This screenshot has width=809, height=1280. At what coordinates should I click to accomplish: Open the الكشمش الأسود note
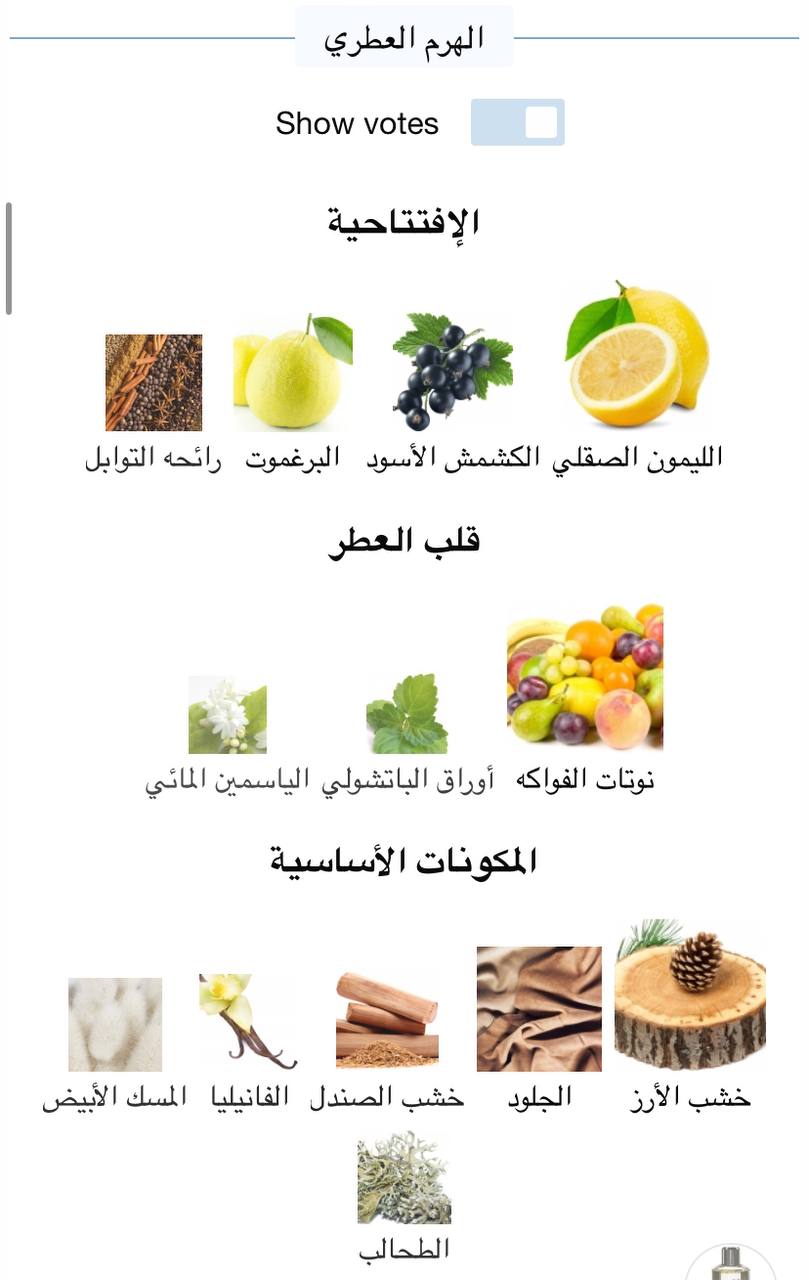click(452, 371)
